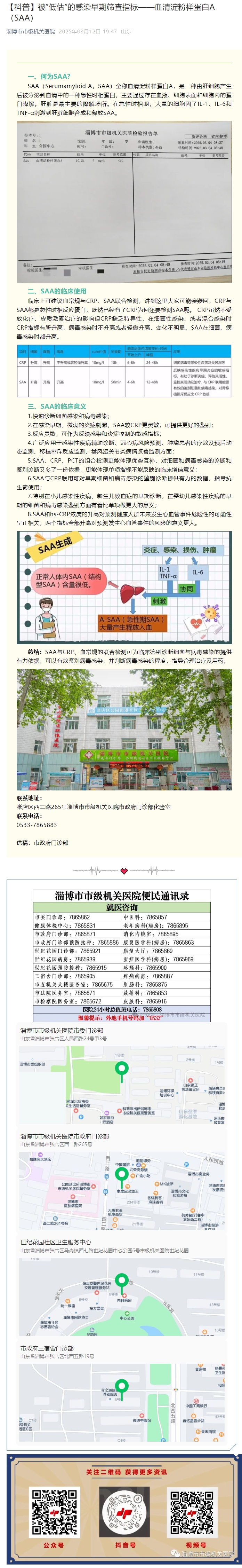Open the 淄博市市级机关医院 account link
Screen dimensions: 242x1568
(x=30, y=31)
